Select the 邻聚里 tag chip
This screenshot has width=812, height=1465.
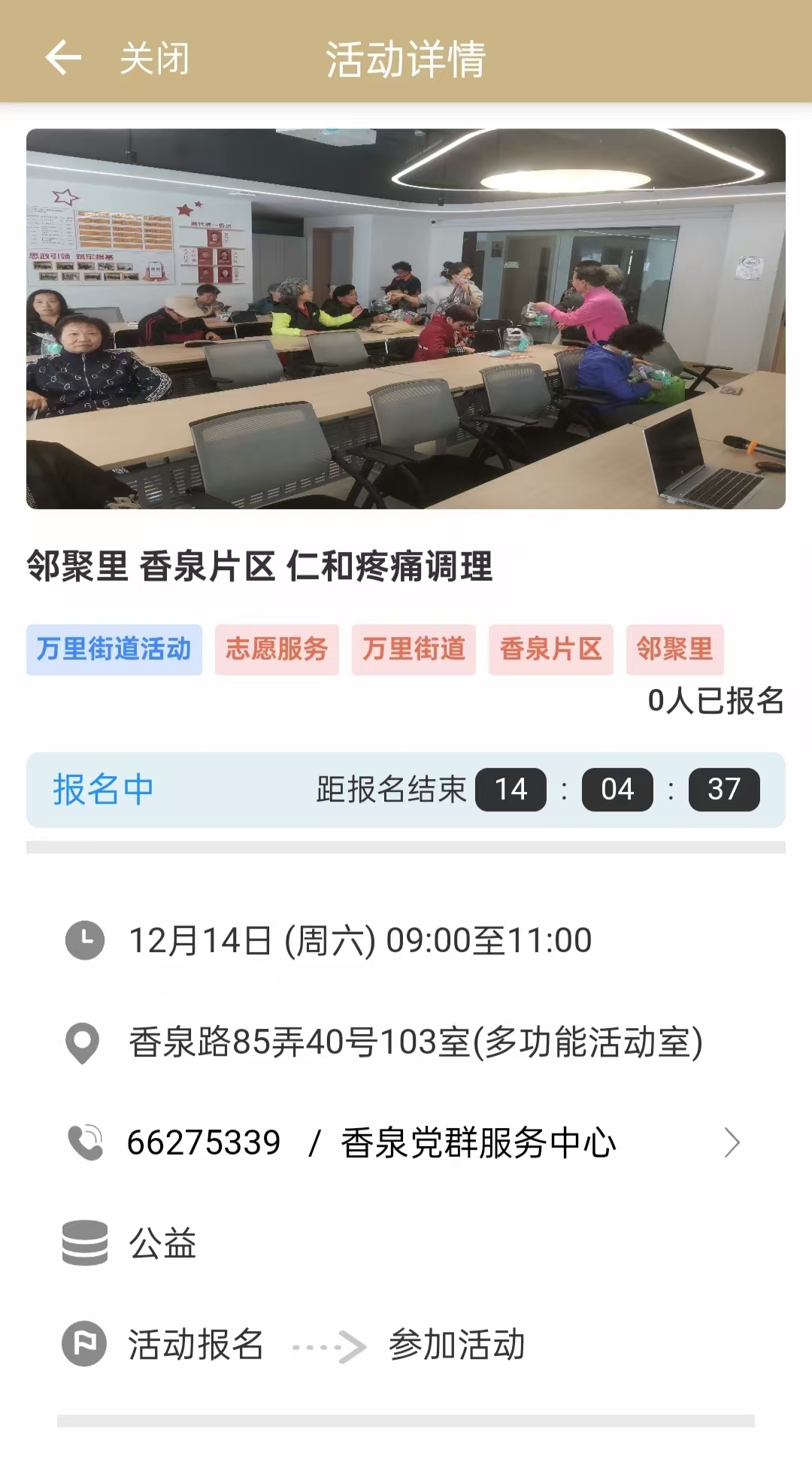point(674,650)
